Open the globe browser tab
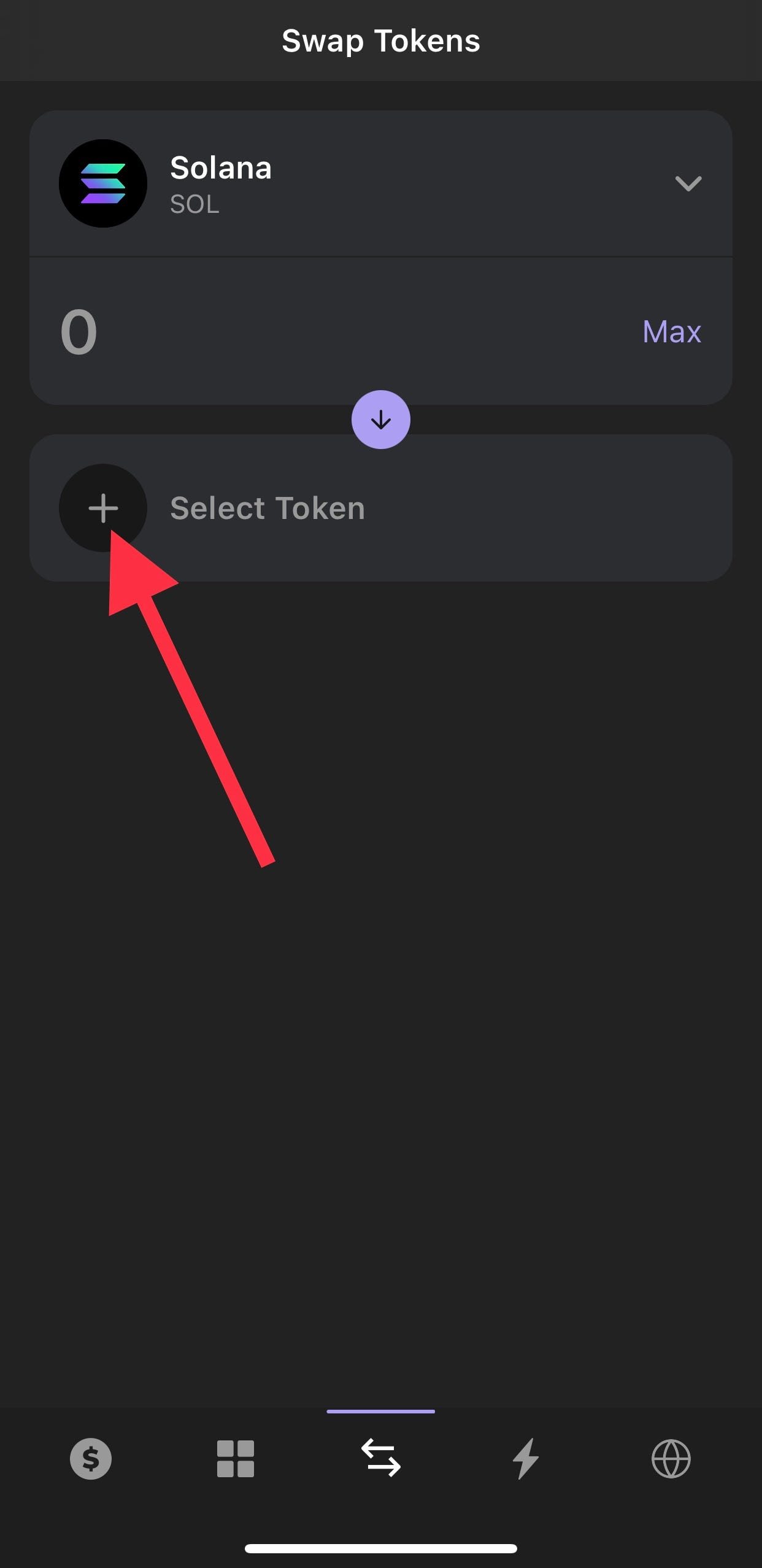The width and height of the screenshot is (762, 1568). click(x=671, y=1459)
